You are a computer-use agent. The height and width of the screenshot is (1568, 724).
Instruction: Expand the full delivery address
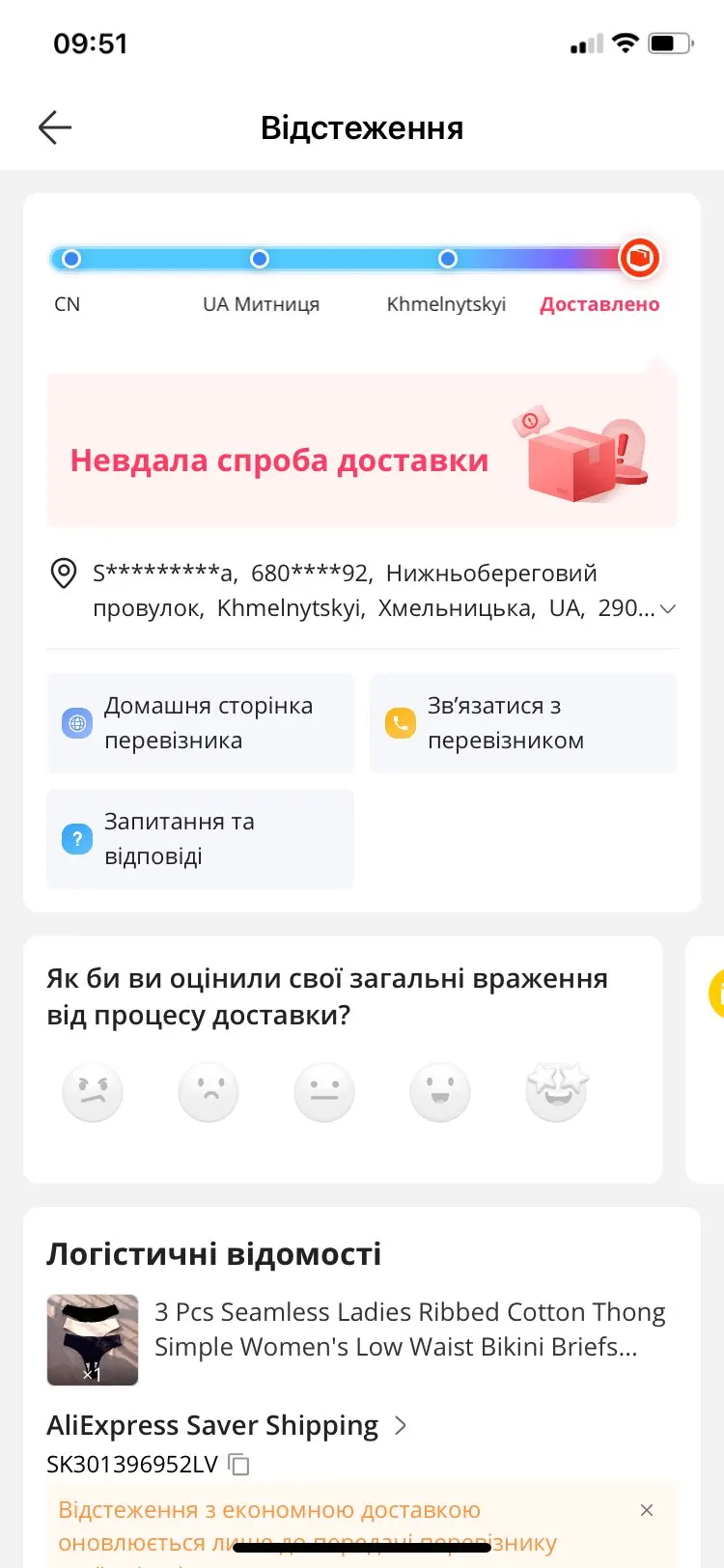pos(667,609)
